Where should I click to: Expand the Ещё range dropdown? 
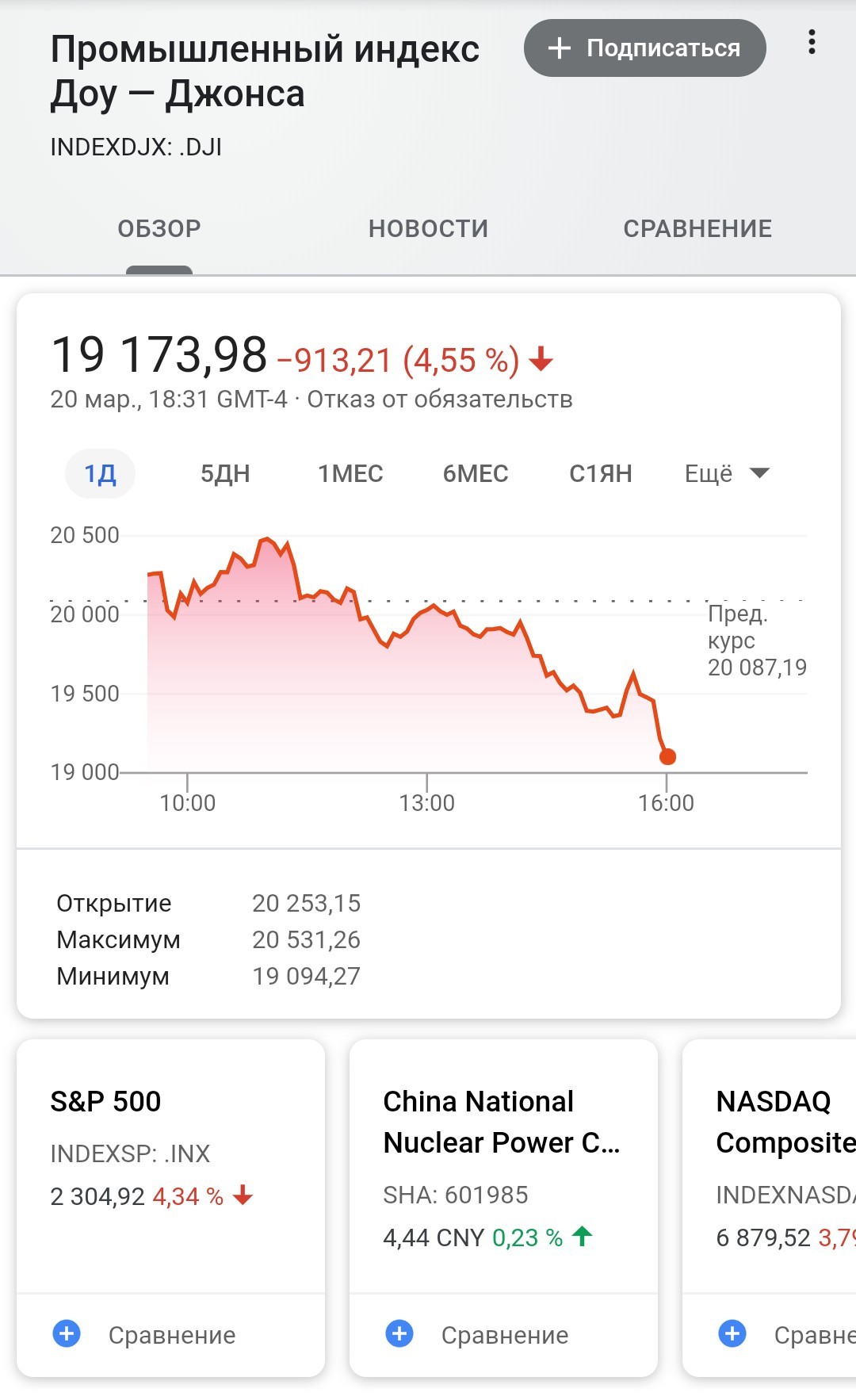pyautogui.click(x=727, y=474)
